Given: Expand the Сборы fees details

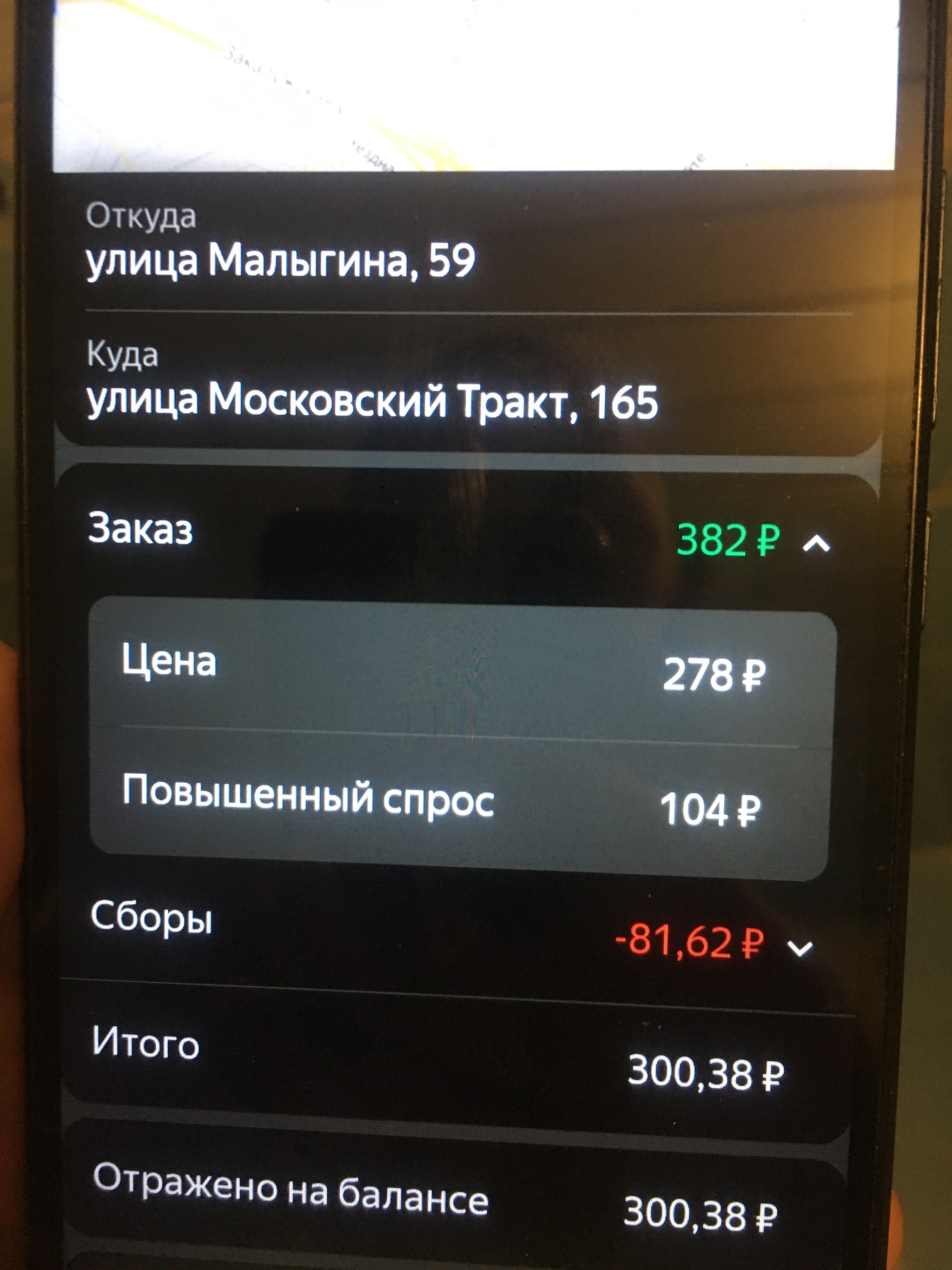Looking at the screenshot, I should point(800,948).
